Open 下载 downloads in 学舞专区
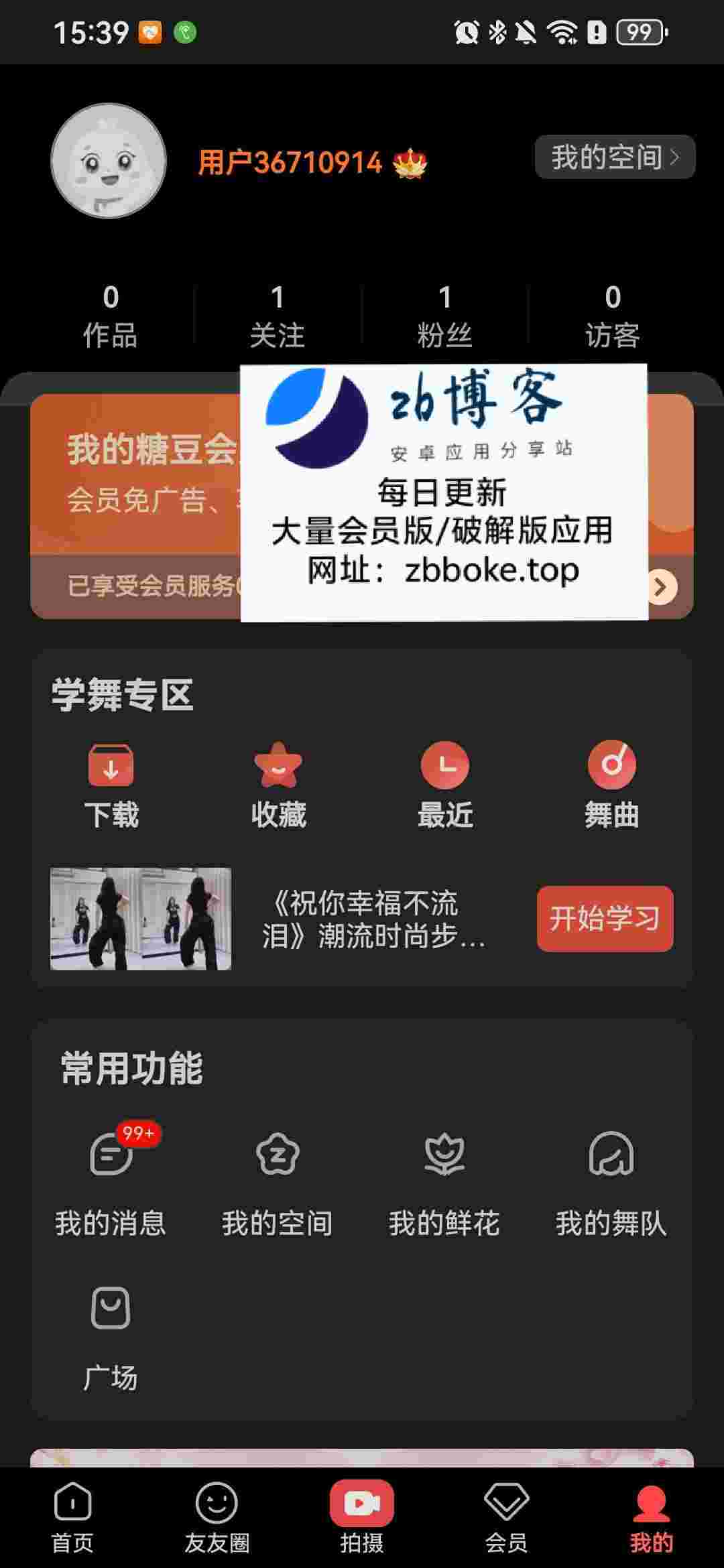 (x=111, y=785)
